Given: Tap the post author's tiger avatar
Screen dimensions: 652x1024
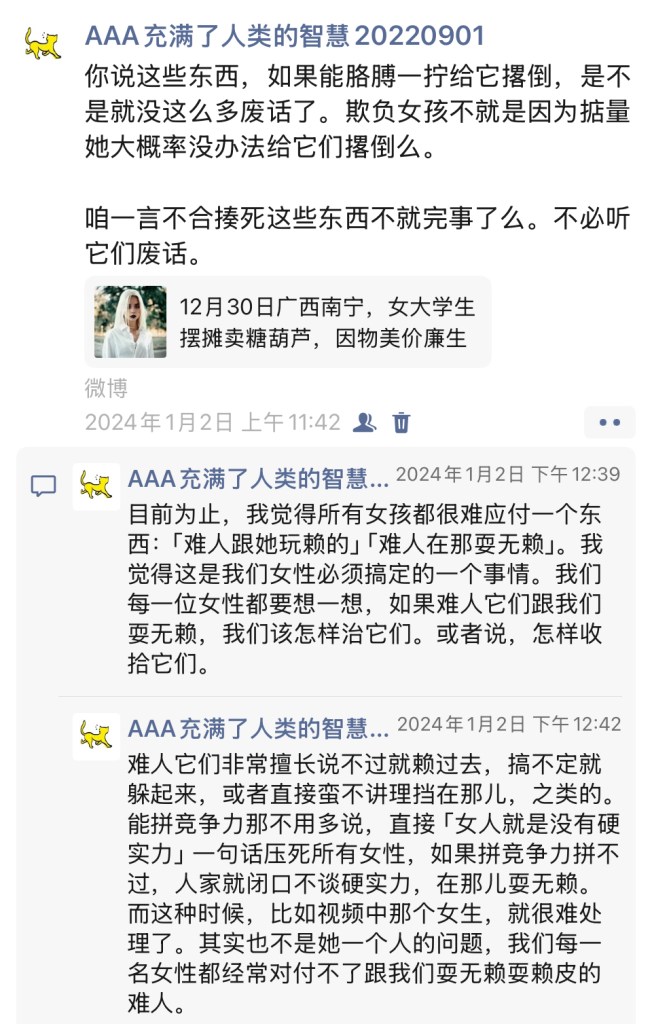Looking at the screenshot, I should pos(42,43).
